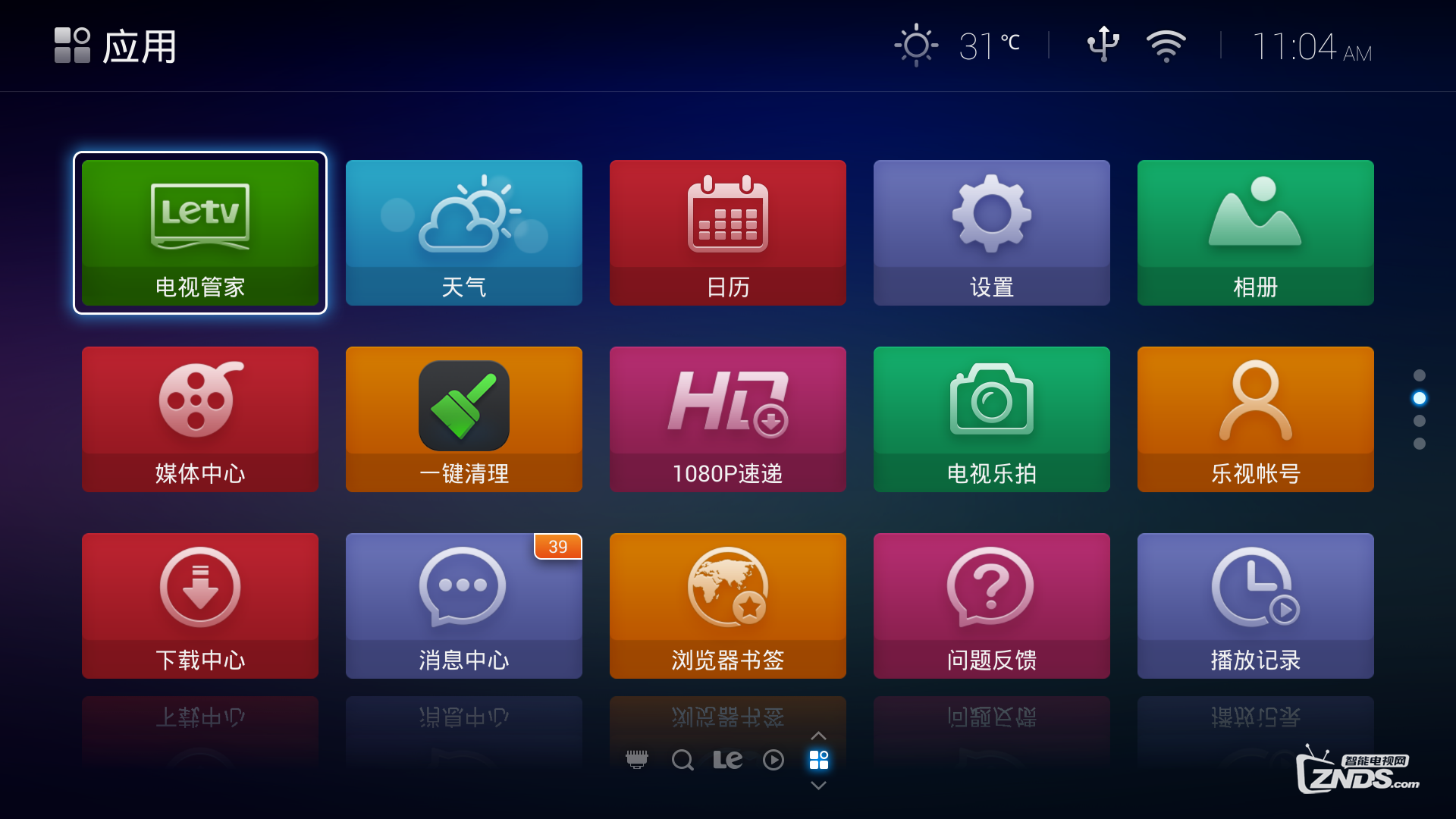Open the 天气 weather app
Image resolution: width=1456 pixels, height=819 pixels.
coord(464,233)
